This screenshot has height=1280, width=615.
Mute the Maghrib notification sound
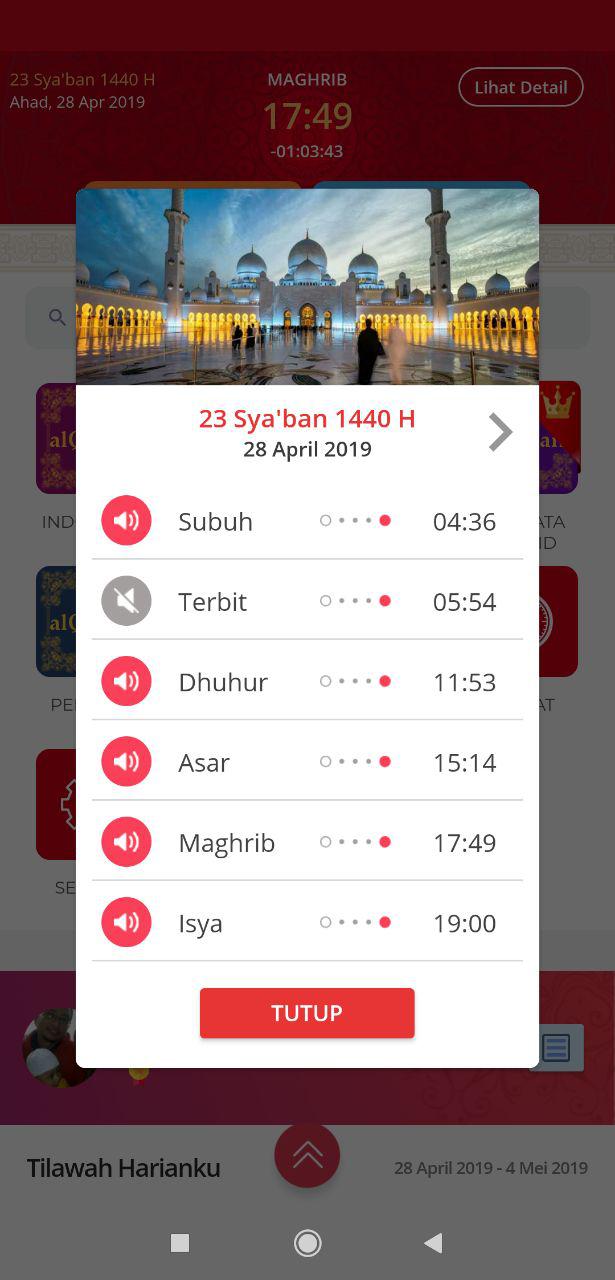tap(126, 842)
